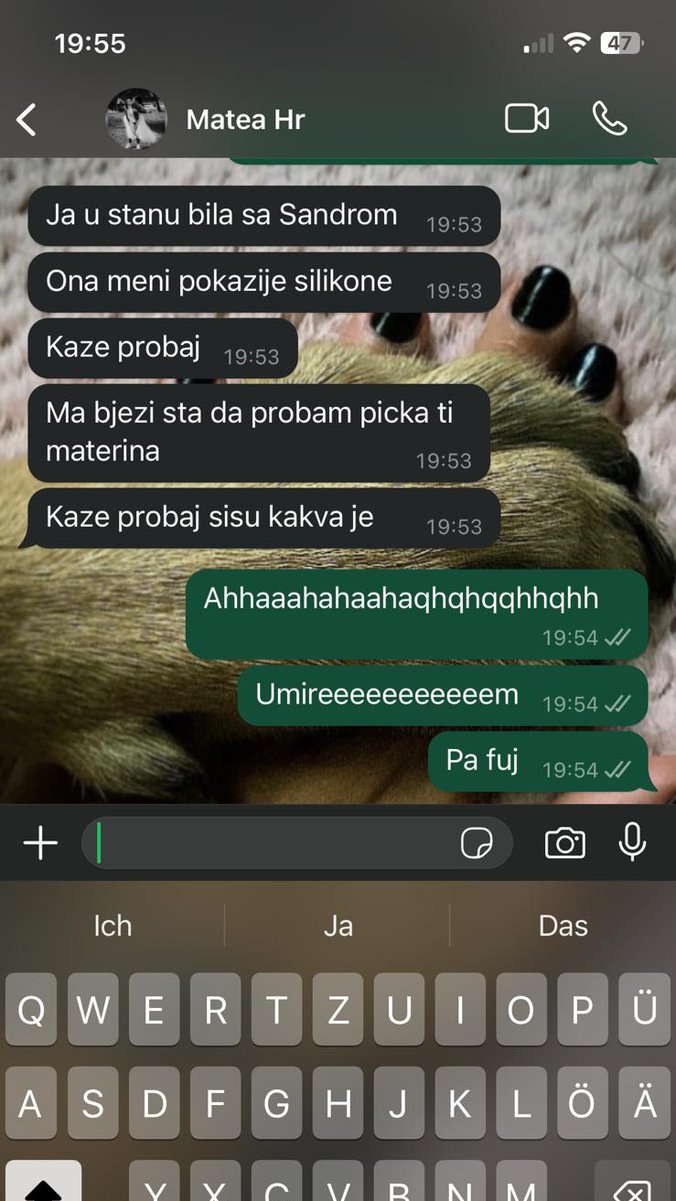Start a video call with Matea Hr
Screen dimensions: 676x1201
coord(526,119)
